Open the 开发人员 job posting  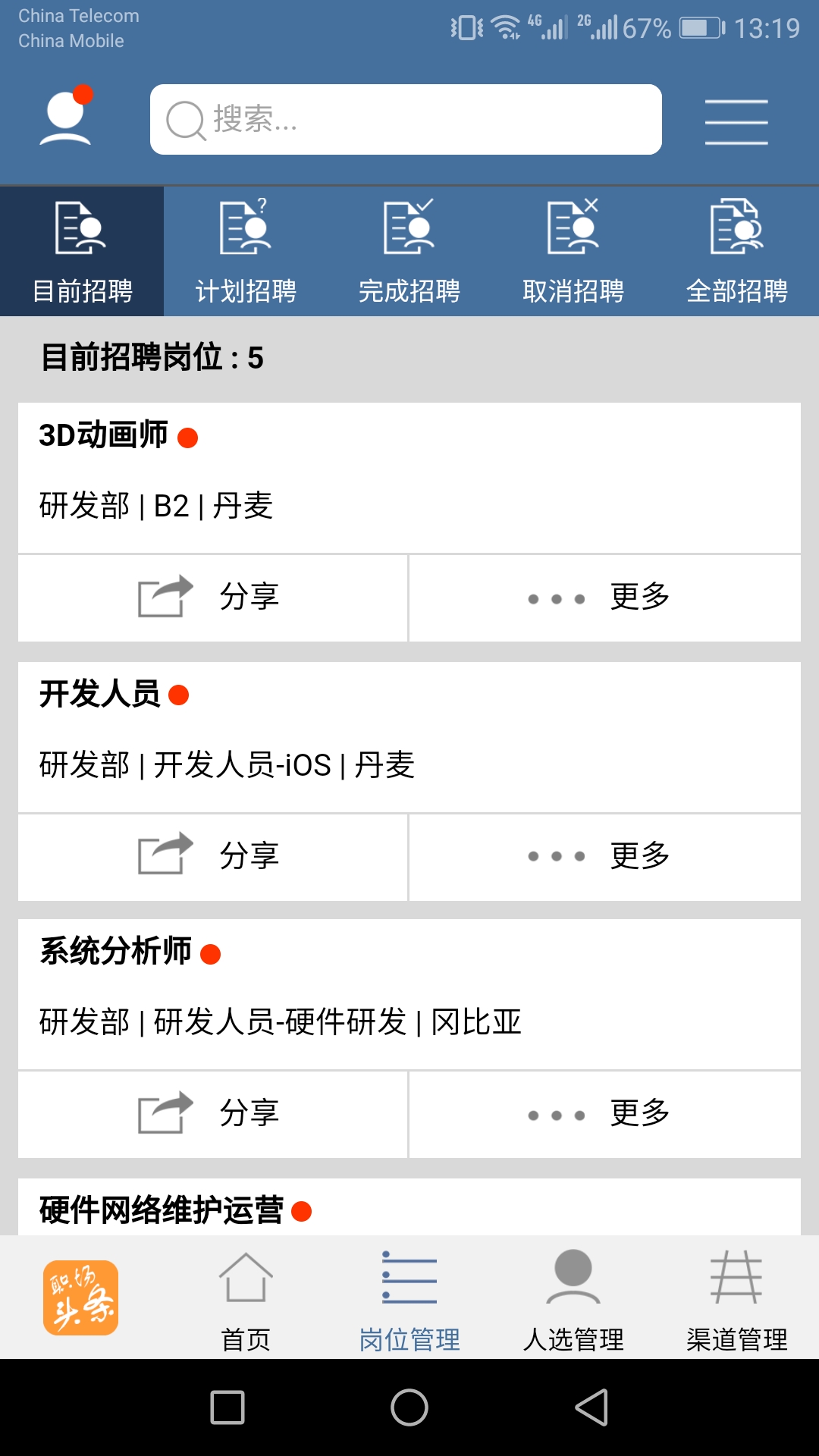point(409,737)
